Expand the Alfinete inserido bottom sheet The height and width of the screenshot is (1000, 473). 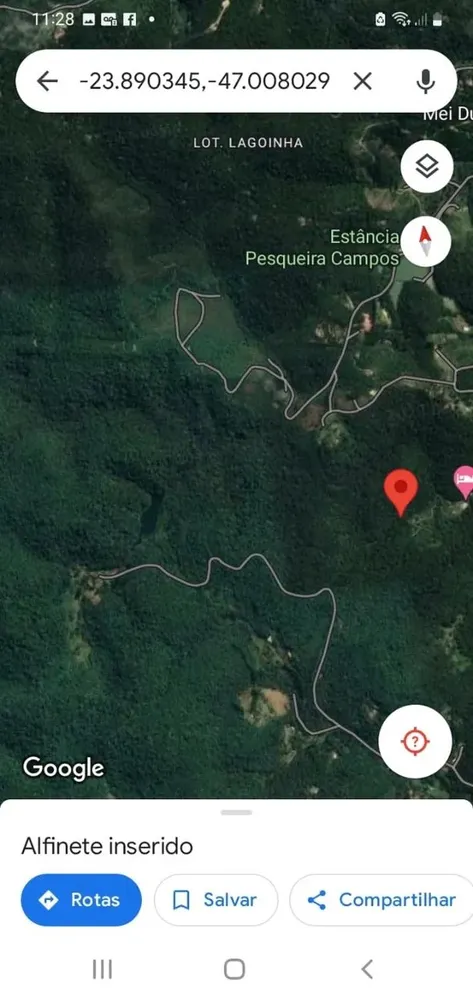coord(236,812)
